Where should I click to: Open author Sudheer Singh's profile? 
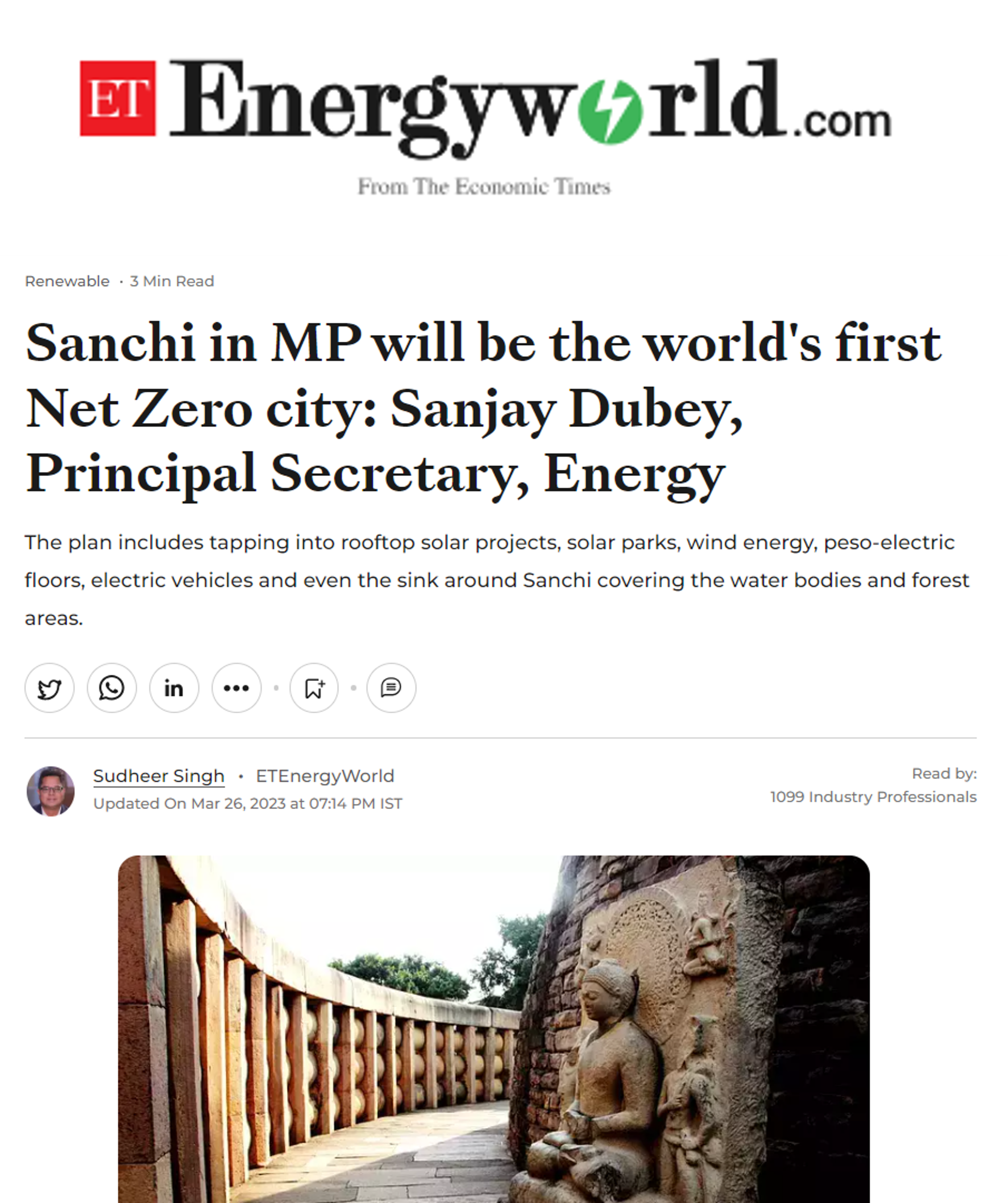[x=159, y=776]
